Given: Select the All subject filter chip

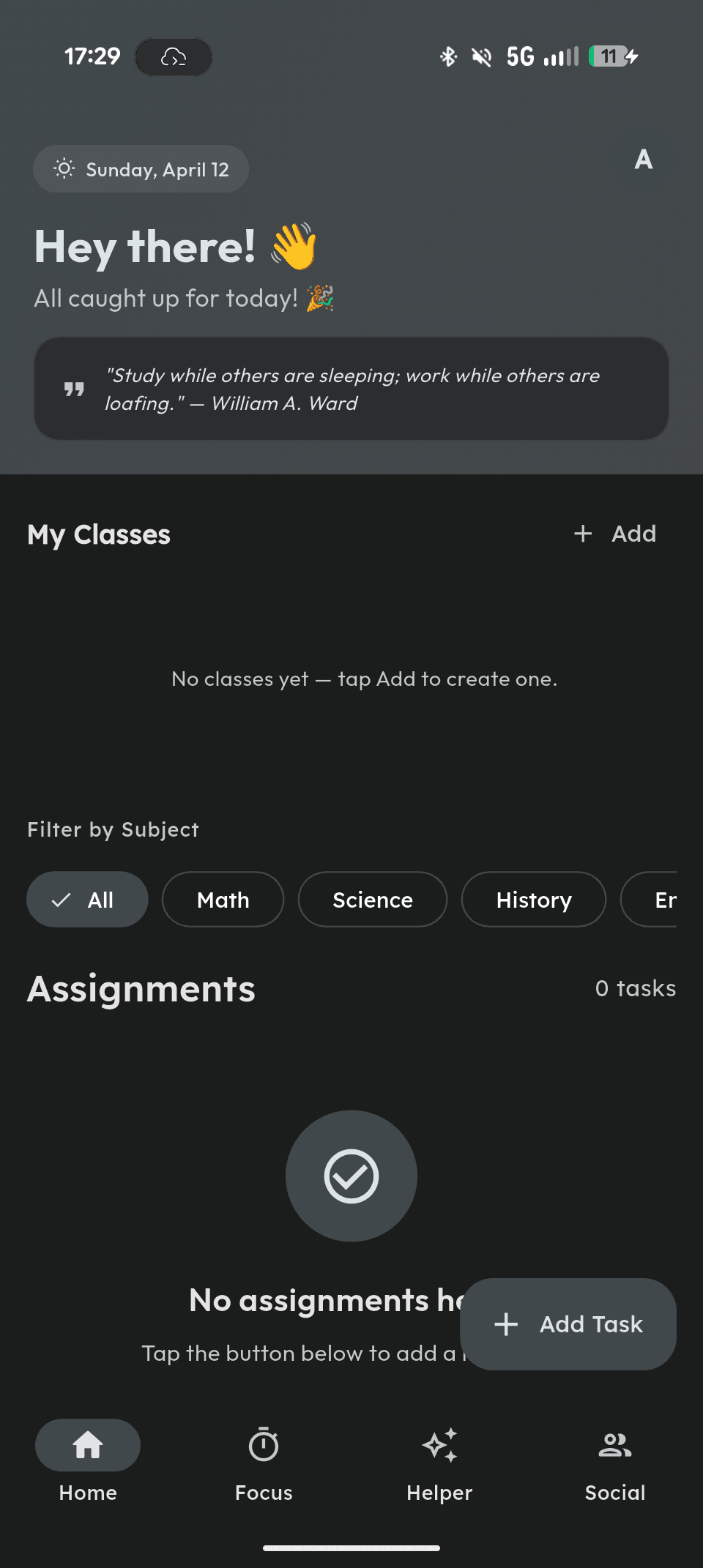Looking at the screenshot, I should coord(86,900).
